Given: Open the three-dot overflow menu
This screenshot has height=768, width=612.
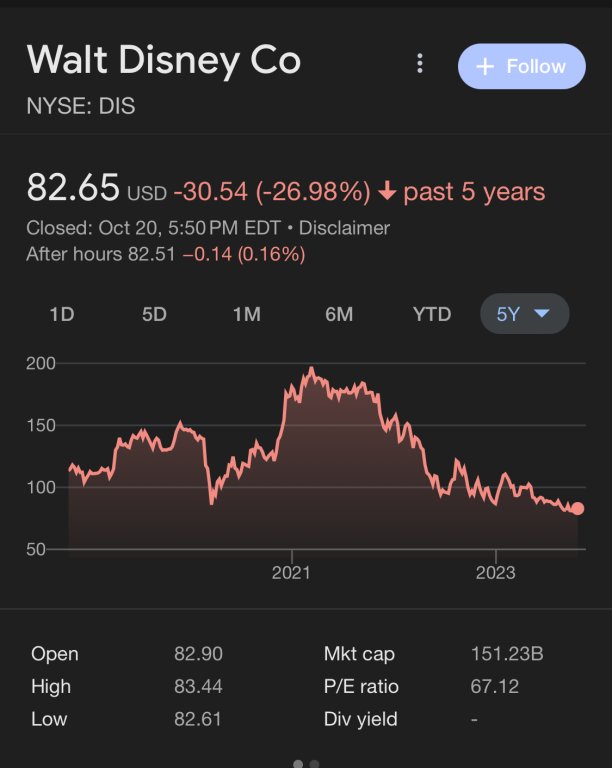Looking at the screenshot, I should coord(420,65).
